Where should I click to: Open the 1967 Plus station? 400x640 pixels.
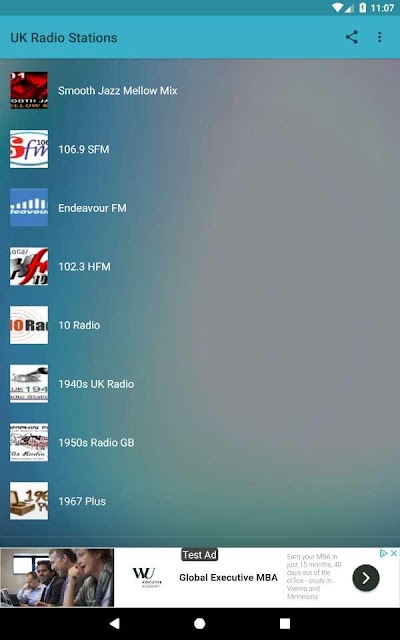(x=200, y=501)
